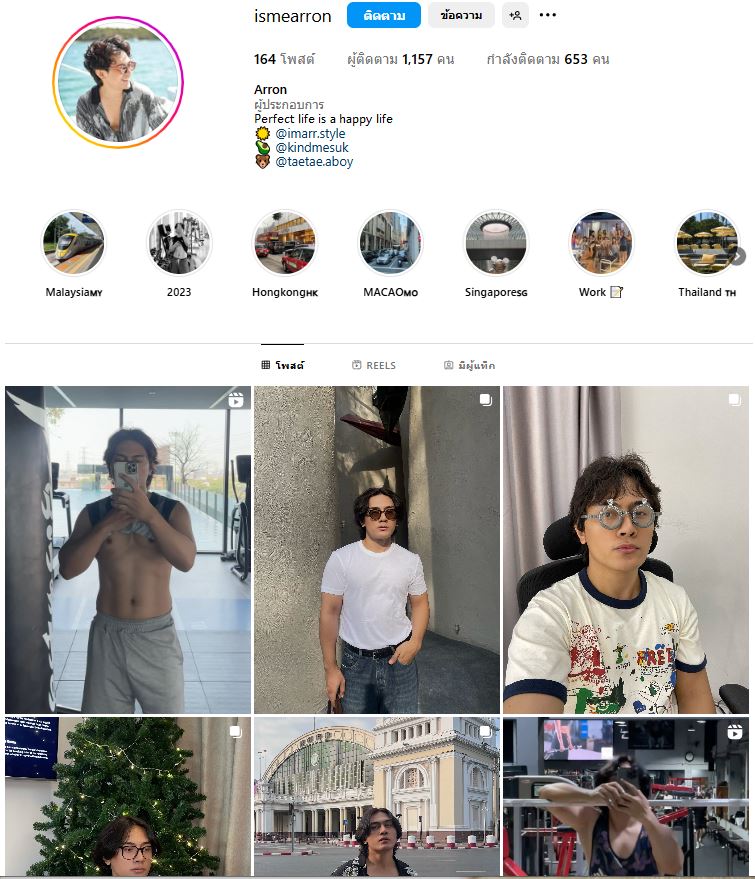This screenshot has width=755, height=879.
Task: Open the three-dot options menu
Action: click(547, 15)
